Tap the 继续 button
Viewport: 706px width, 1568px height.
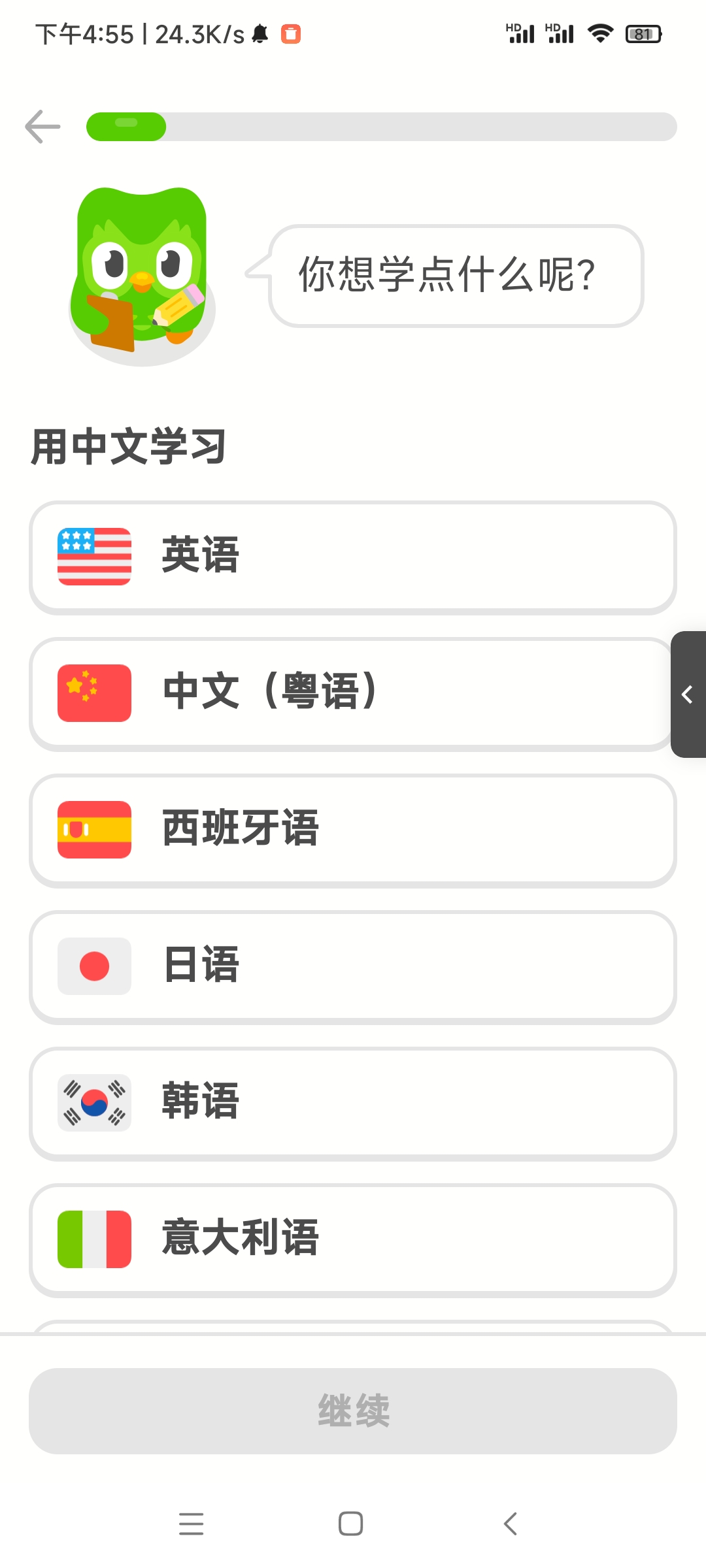tap(353, 1411)
